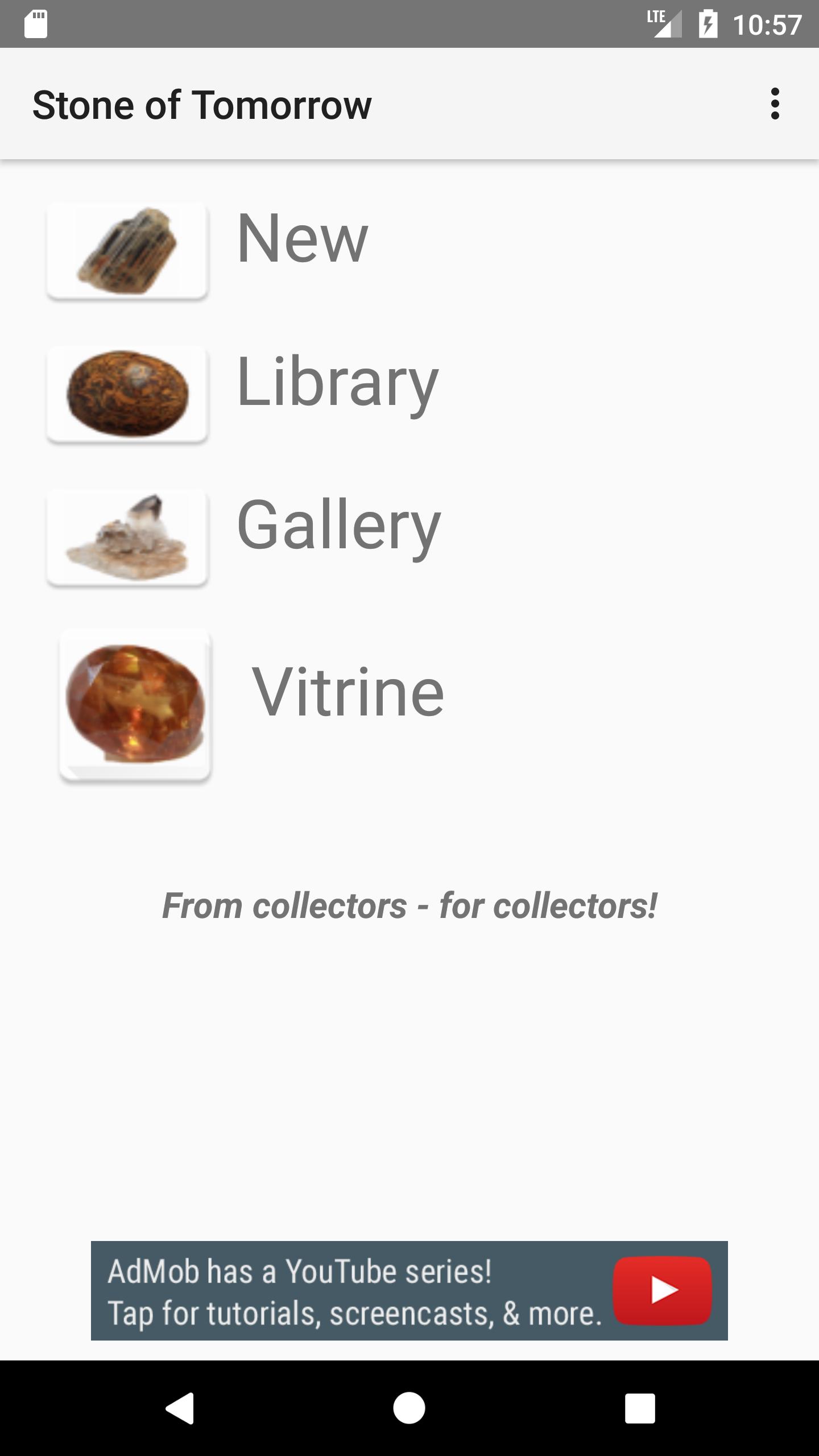819x1456 pixels.
Task: Go to the Gallery section
Action: pos(338,526)
